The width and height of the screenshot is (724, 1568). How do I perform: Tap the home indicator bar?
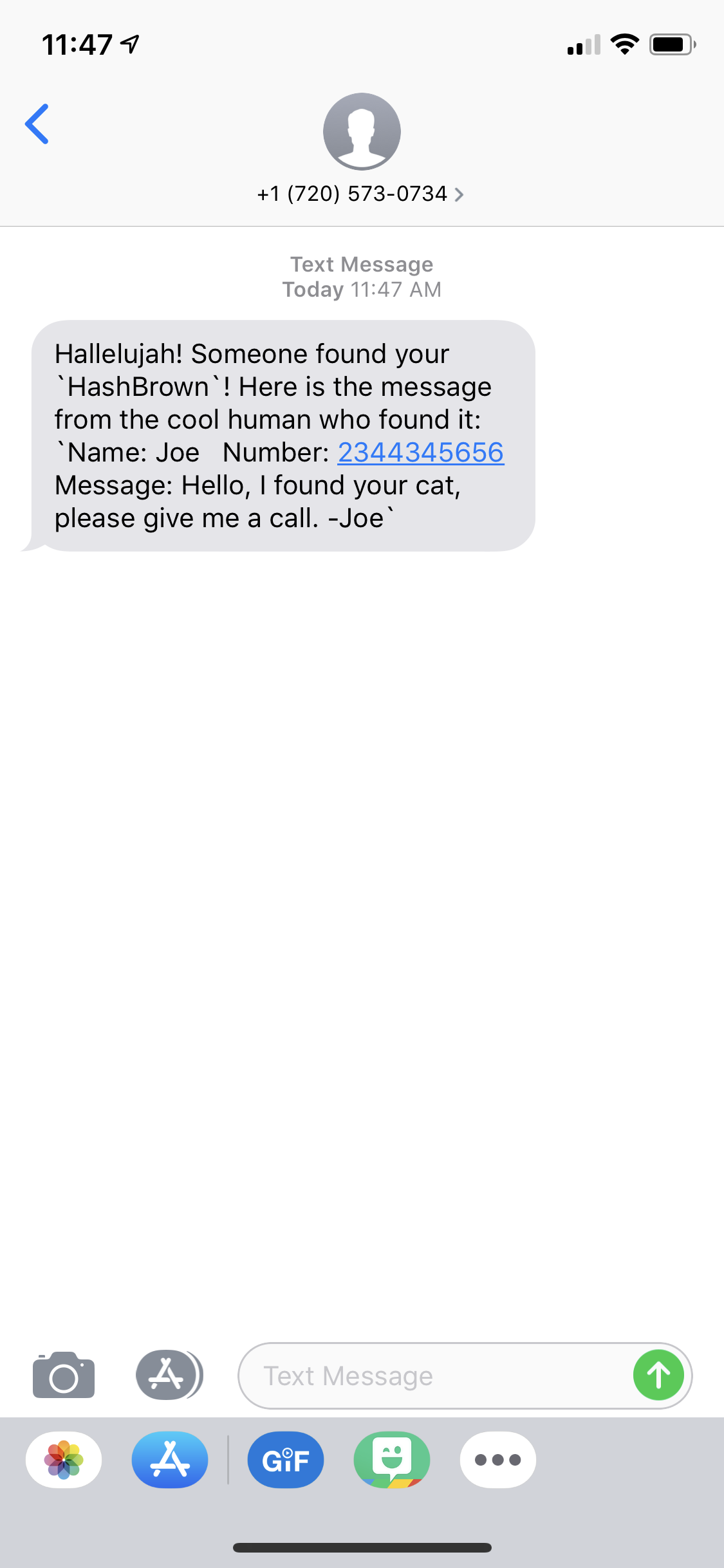click(362, 1548)
